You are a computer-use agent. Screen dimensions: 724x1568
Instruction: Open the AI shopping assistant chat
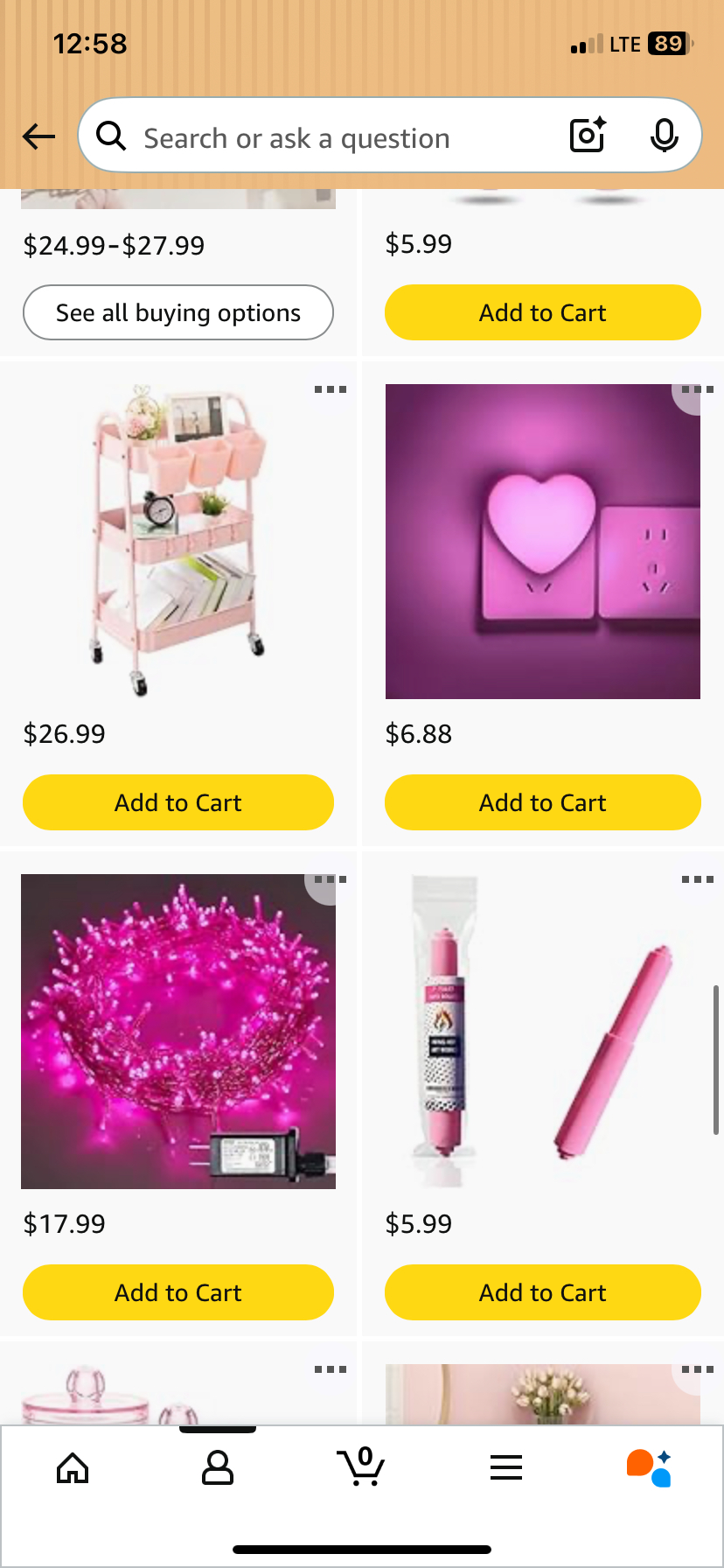coord(650,1467)
